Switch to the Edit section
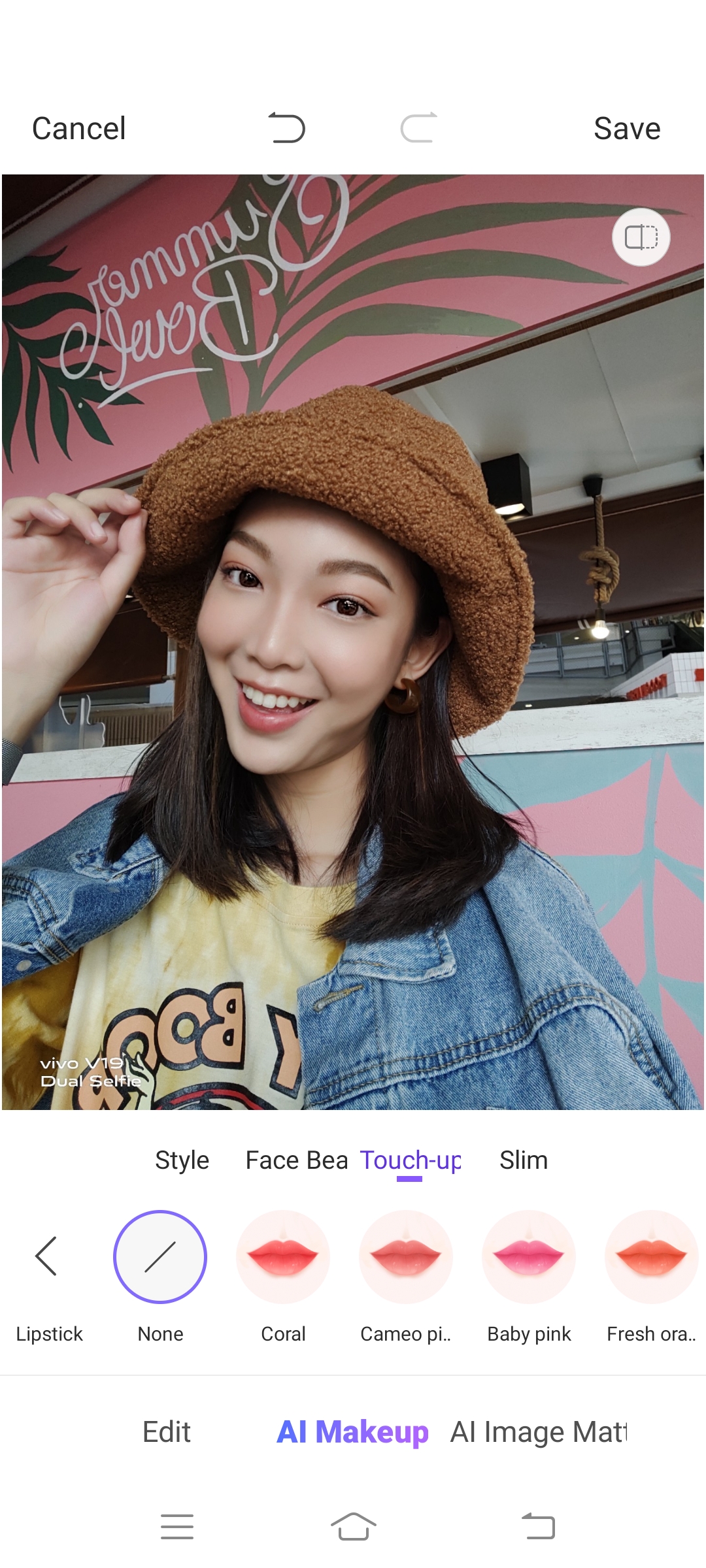The width and height of the screenshot is (706, 1568). coord(167,1432)
